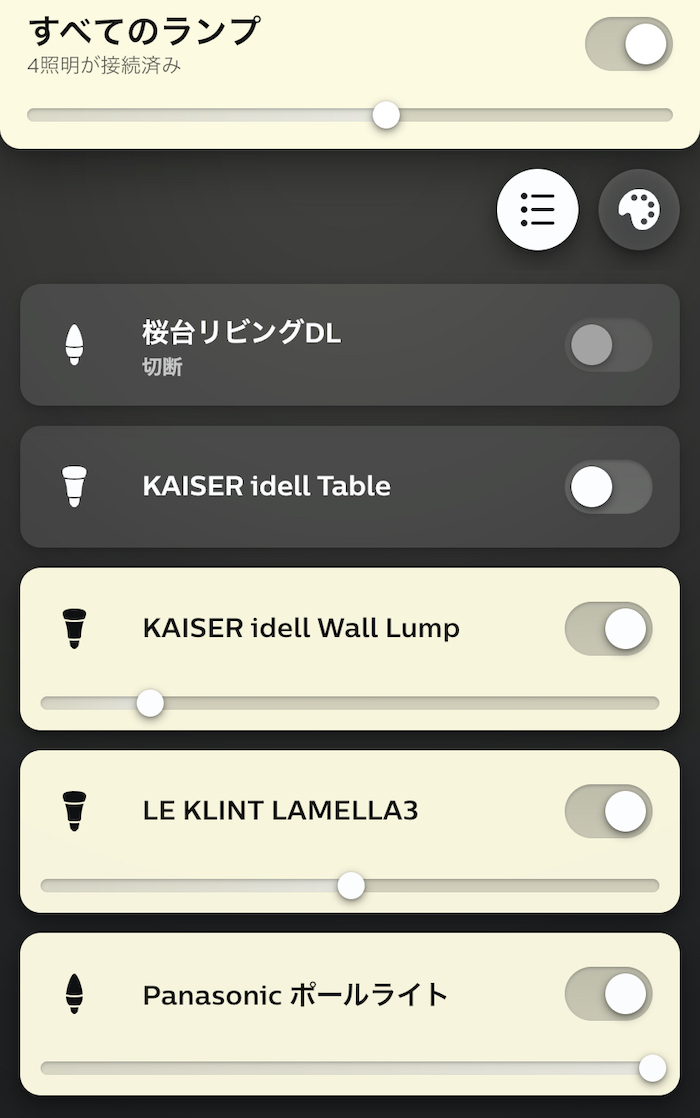Tap the LE KLINT LAMELLA3 brightness slider

[x=350, y=886]
